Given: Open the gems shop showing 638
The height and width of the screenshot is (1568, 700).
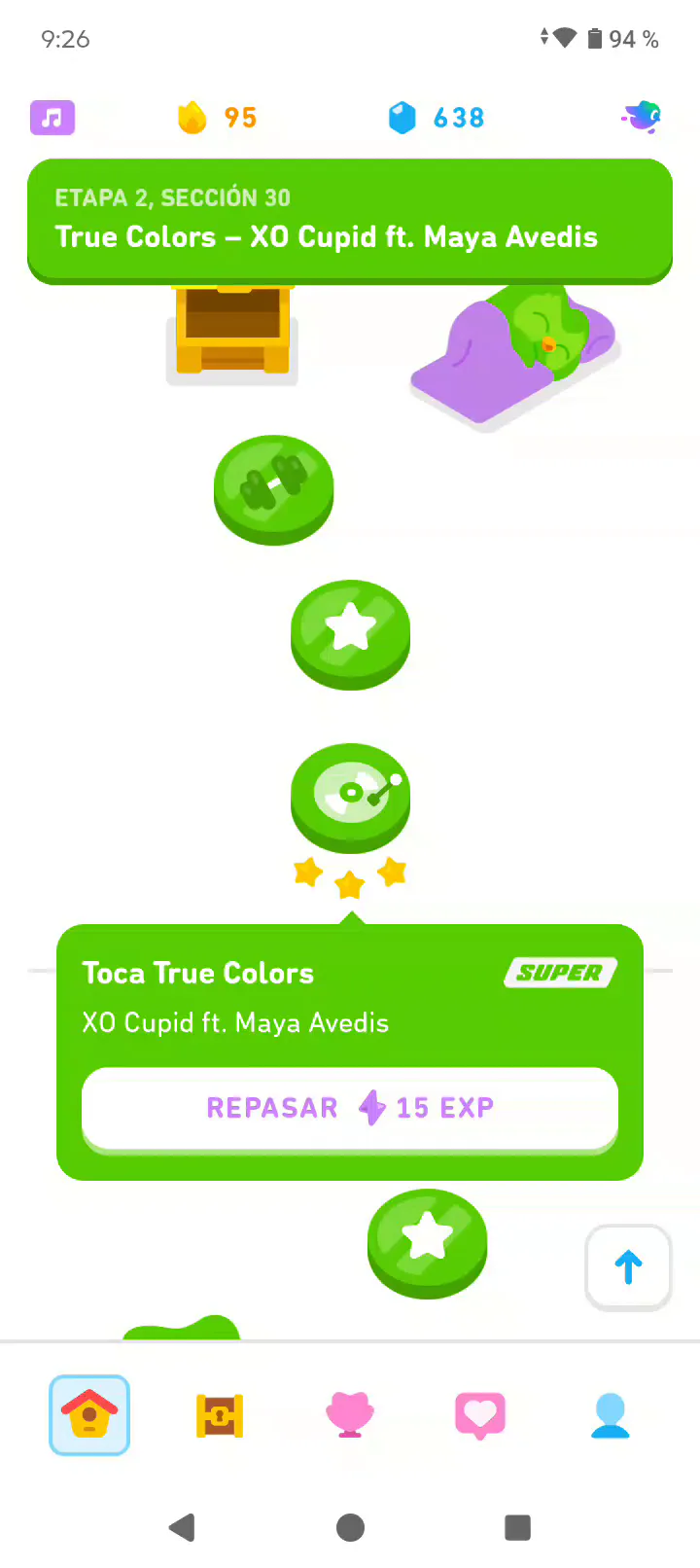Looking at the screenshot, I should coord(437,118).
